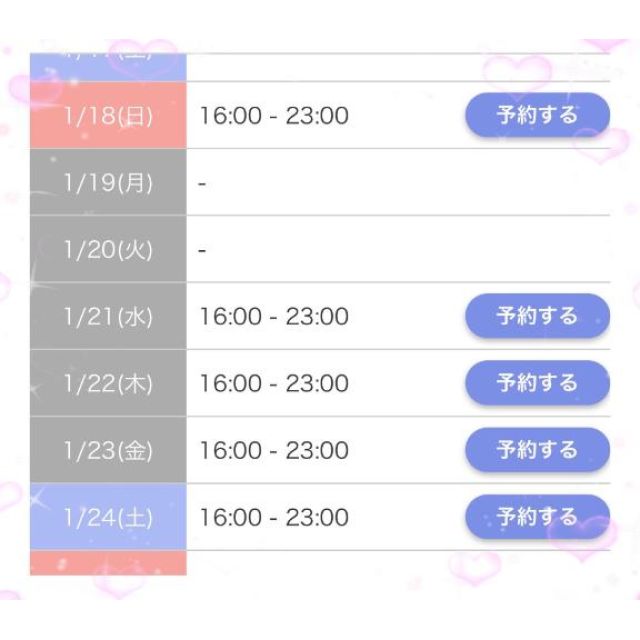Reserve the 1/18 Sunday 16:00 - 23:00 slot

(x=537, y=115)
